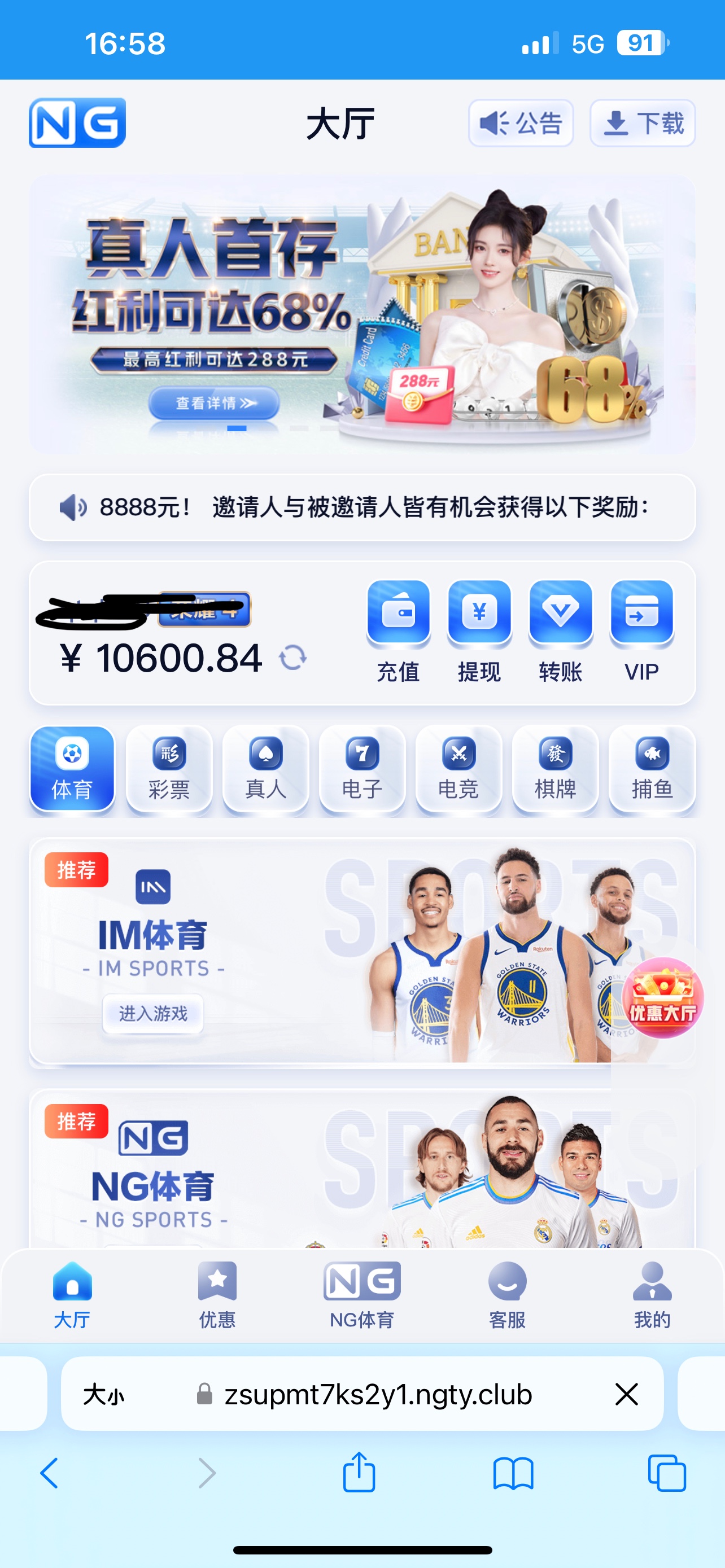This screenshot has height=1568, width=725.
Task: Open 提现 withdrawal
Action: tap(479, 630)
